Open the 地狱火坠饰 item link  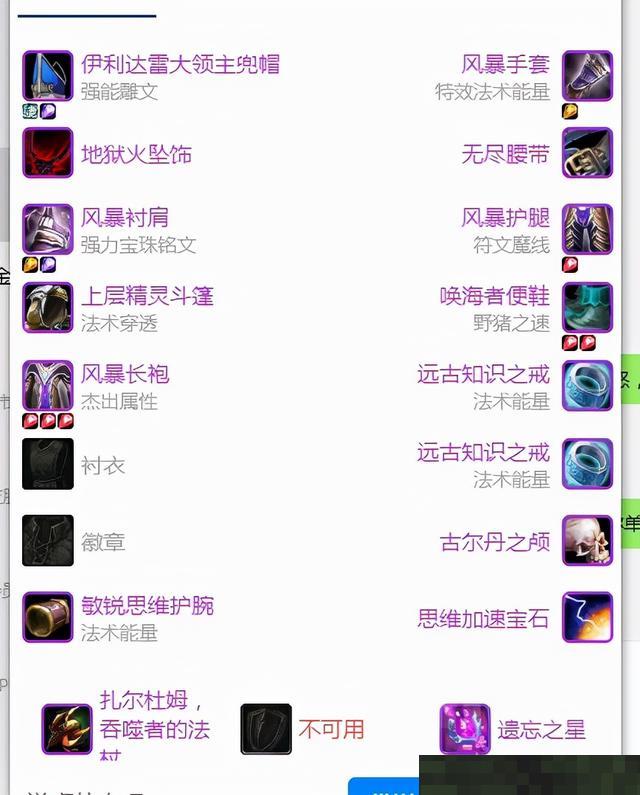(x=136, y=154)
